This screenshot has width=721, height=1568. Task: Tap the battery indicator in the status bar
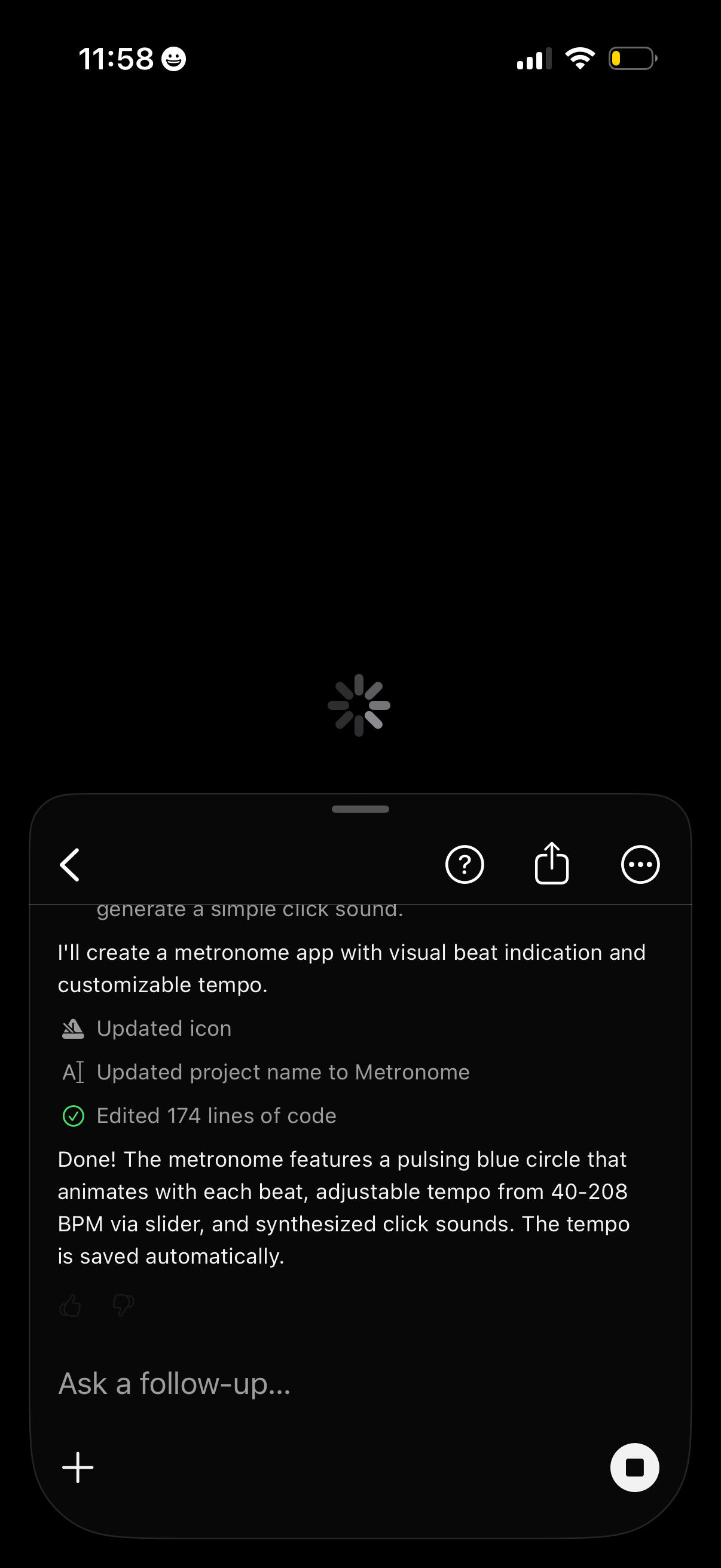click(x=633, y=58)
